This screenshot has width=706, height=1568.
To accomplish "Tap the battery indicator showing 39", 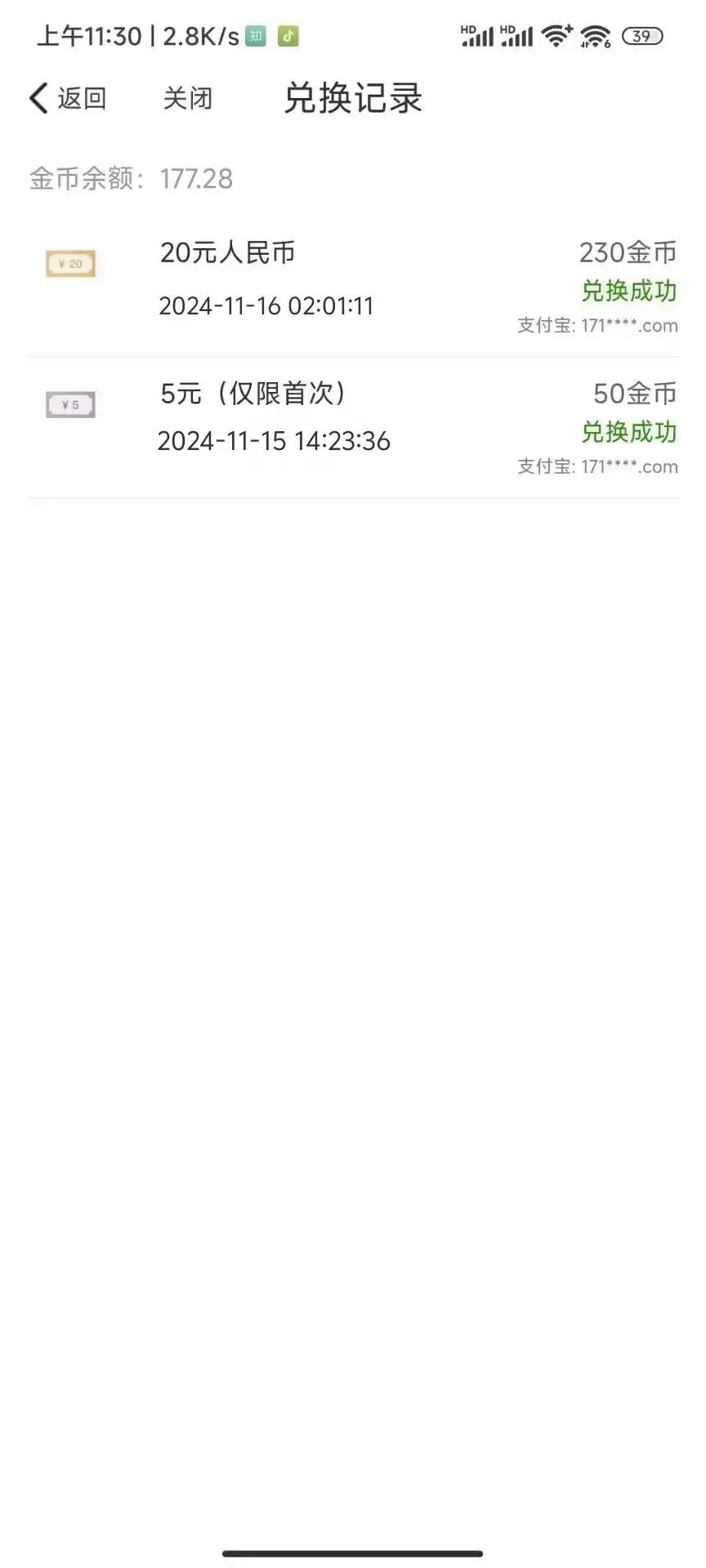I will click(x=642, y=36).
